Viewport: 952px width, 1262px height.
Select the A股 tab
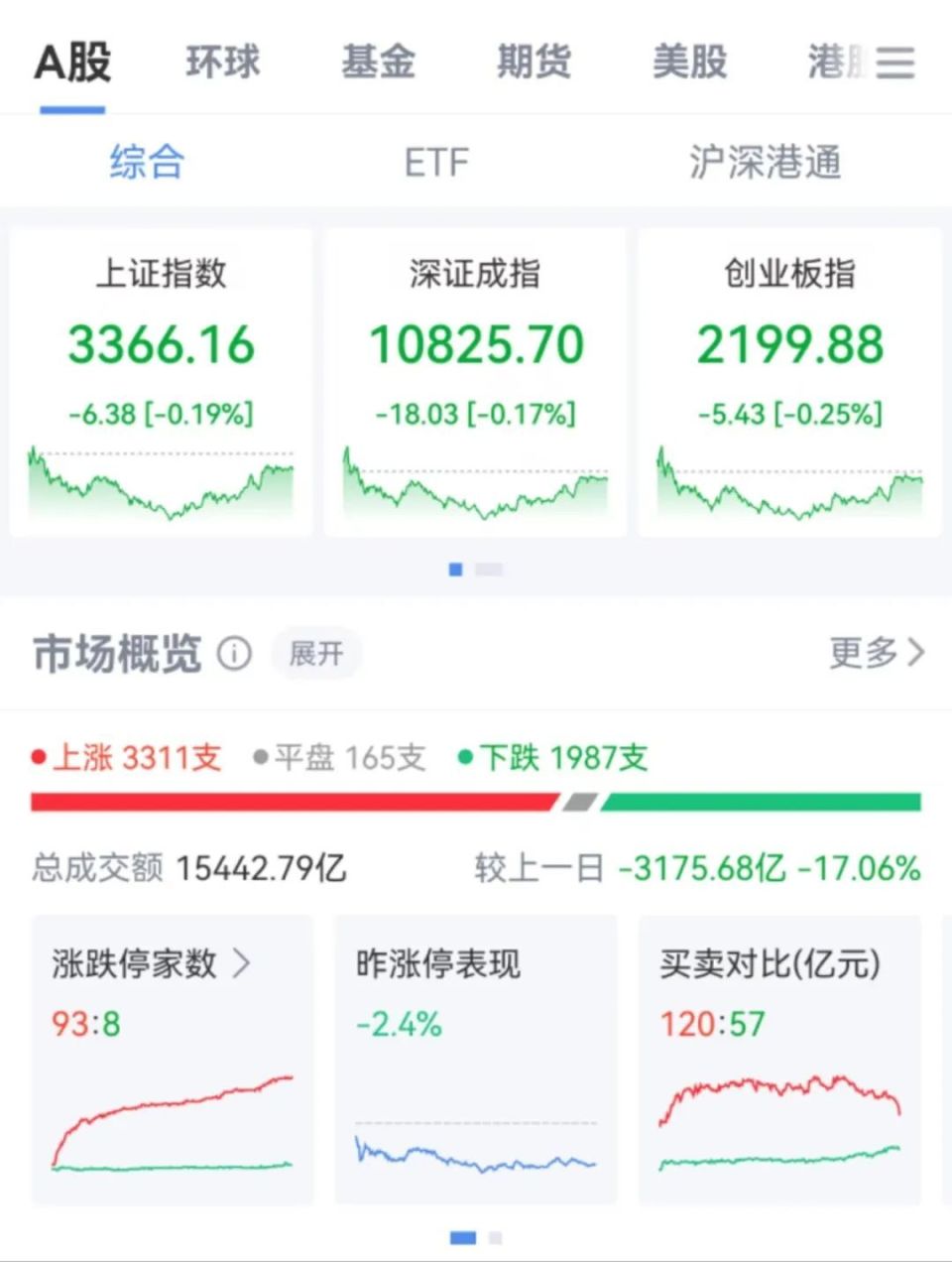point(72,63)
